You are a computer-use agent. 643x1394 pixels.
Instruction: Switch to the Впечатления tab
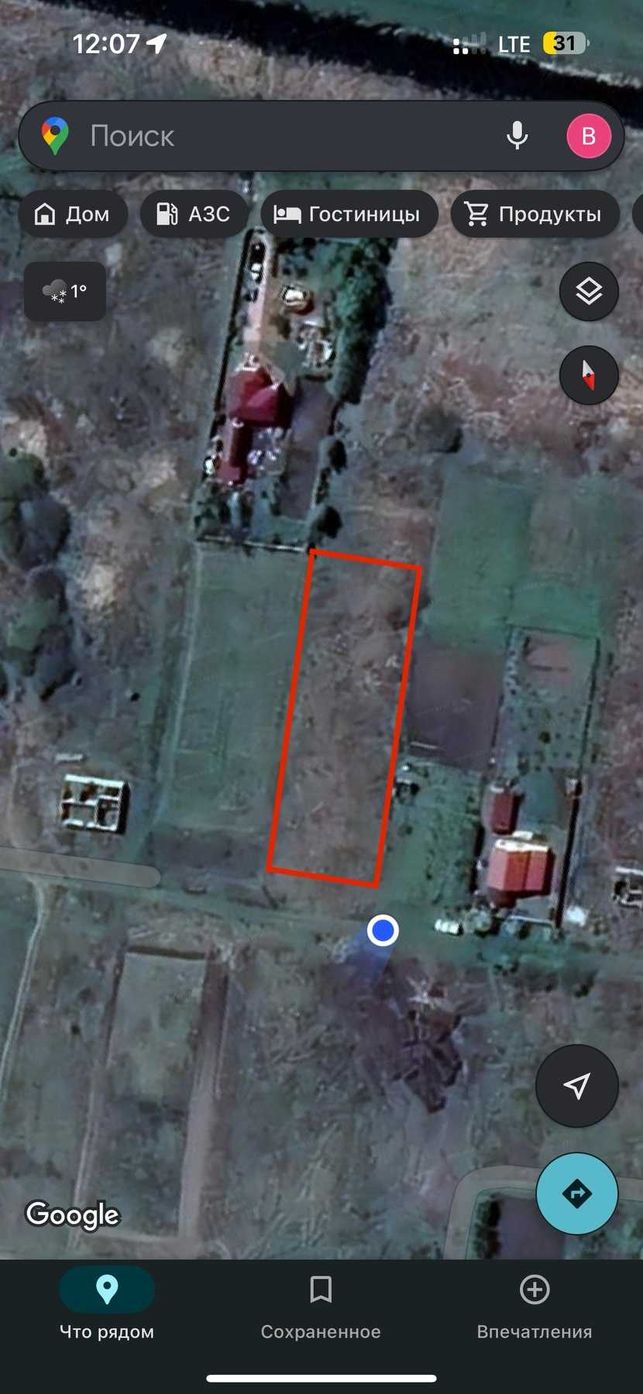(x=535, y=1305)
